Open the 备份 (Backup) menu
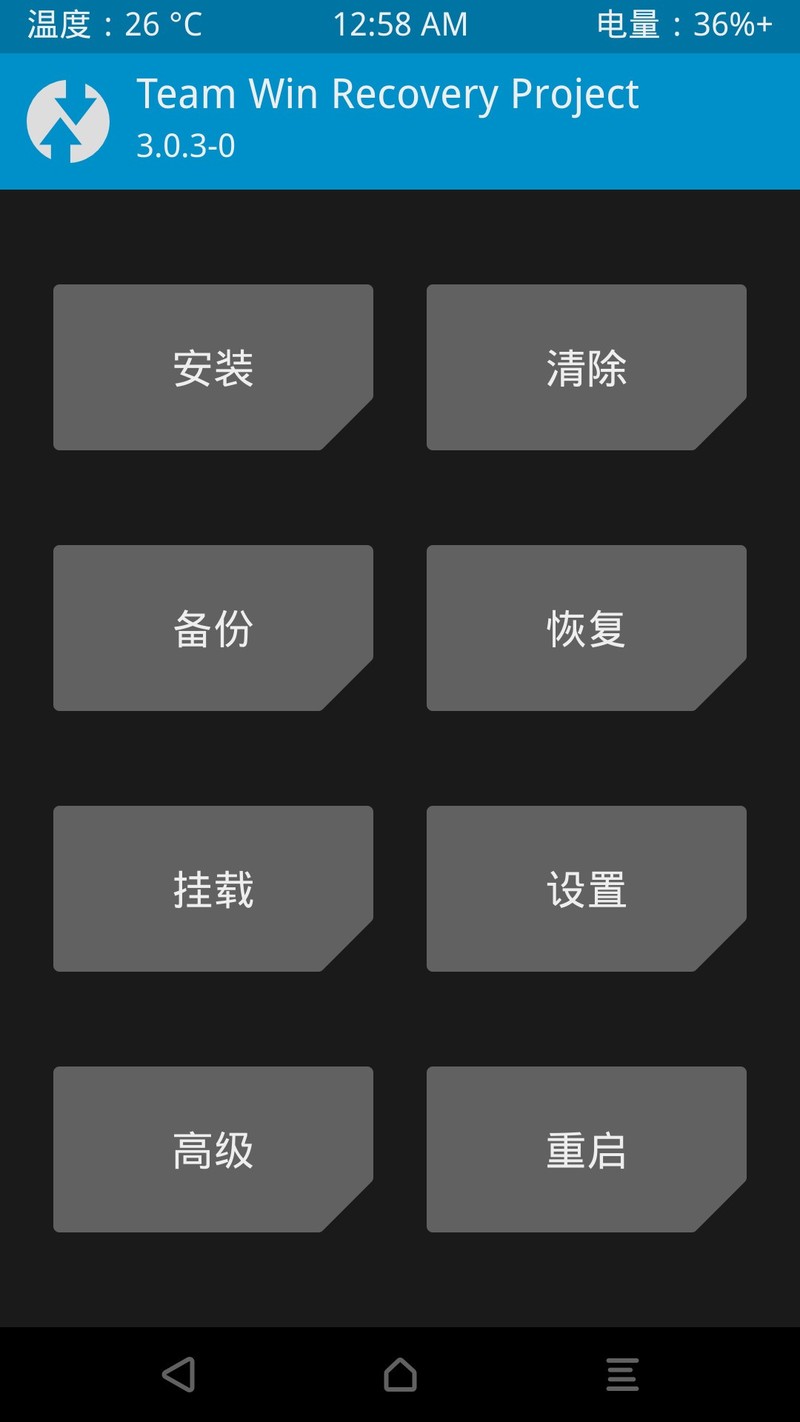Viewport: 800px width, 1422px height. tap(213, 628)
